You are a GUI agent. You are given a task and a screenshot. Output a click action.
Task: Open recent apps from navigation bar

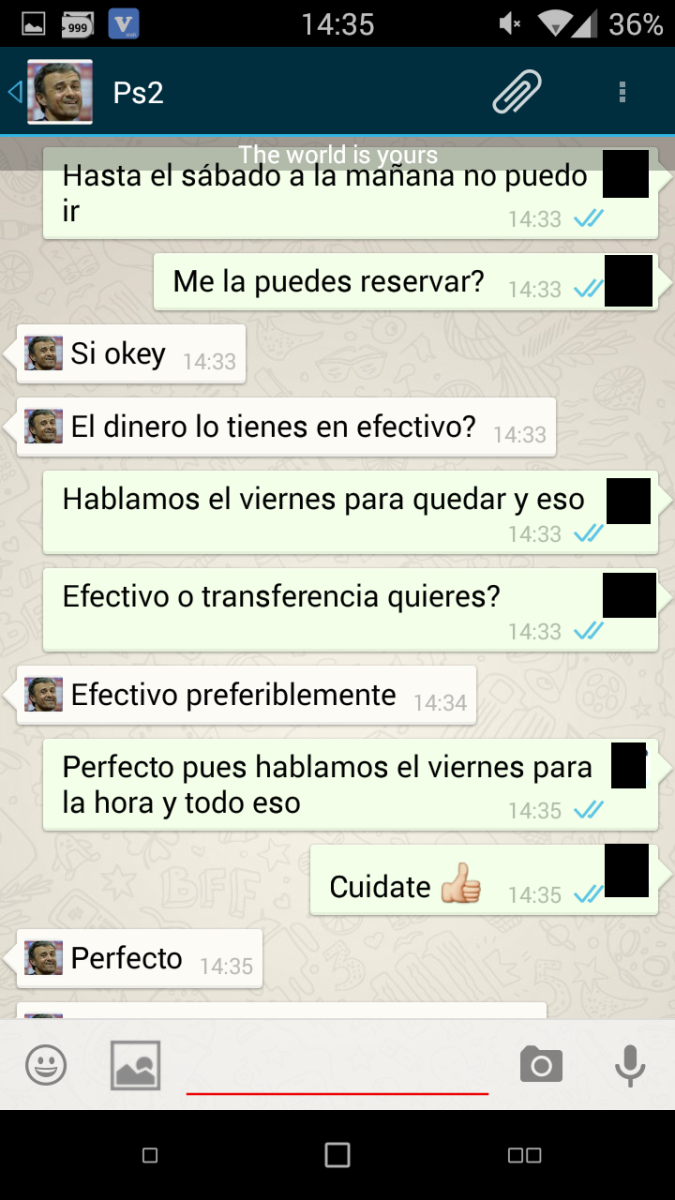pyautogui.click(x=524, y=1155)
